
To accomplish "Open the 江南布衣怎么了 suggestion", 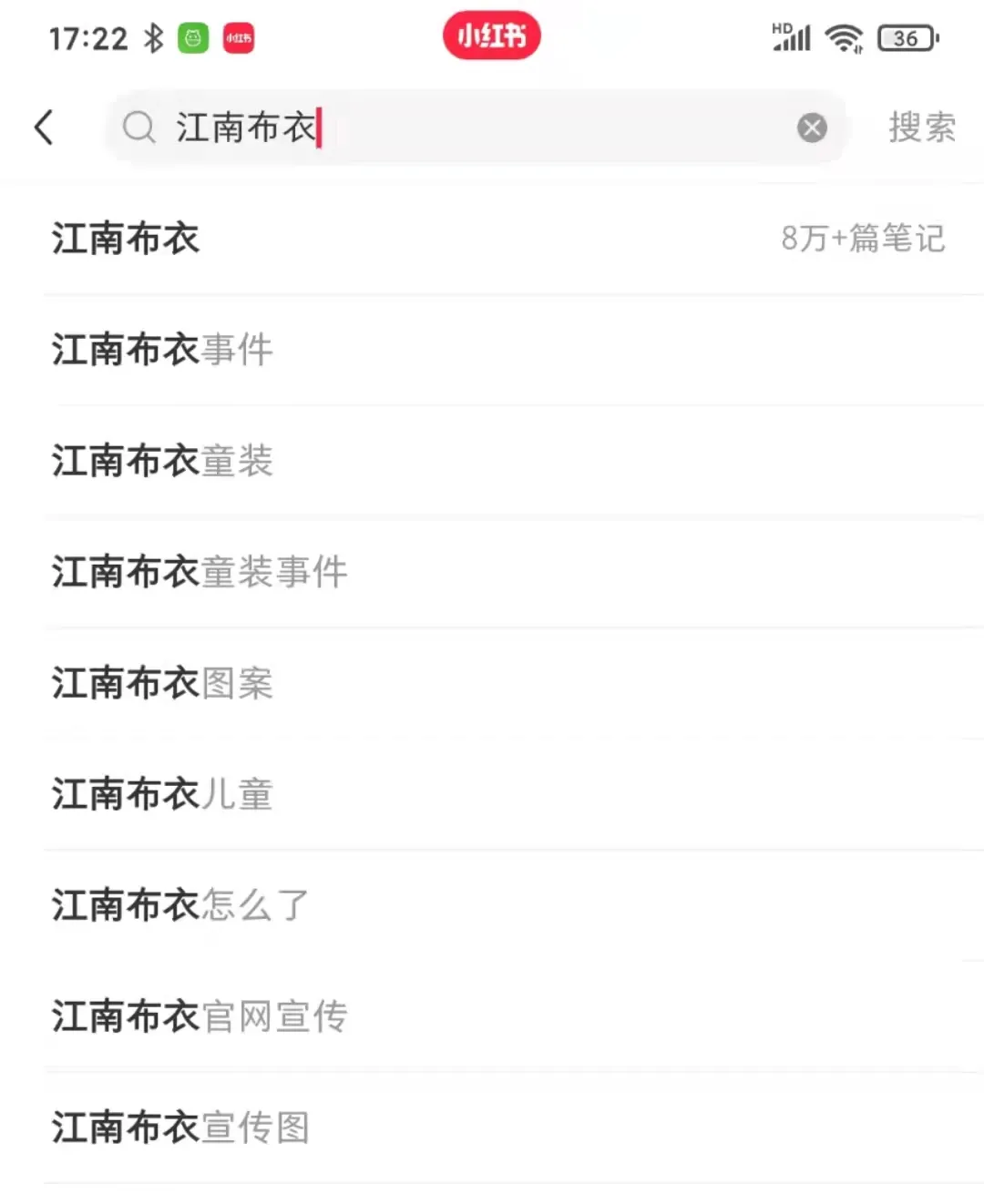I will (179, 906).
